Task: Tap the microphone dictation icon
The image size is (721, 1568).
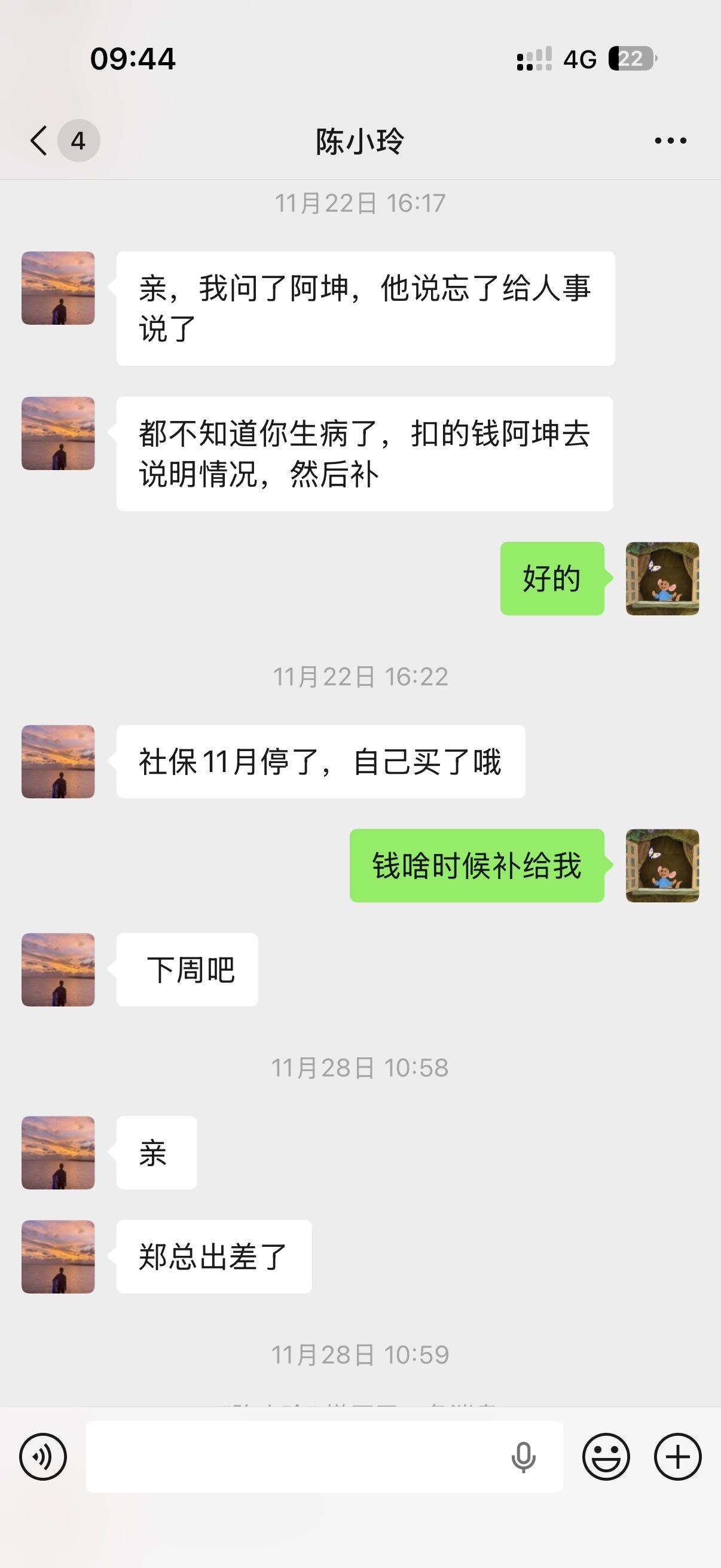Action: [x=523, y=1457]
